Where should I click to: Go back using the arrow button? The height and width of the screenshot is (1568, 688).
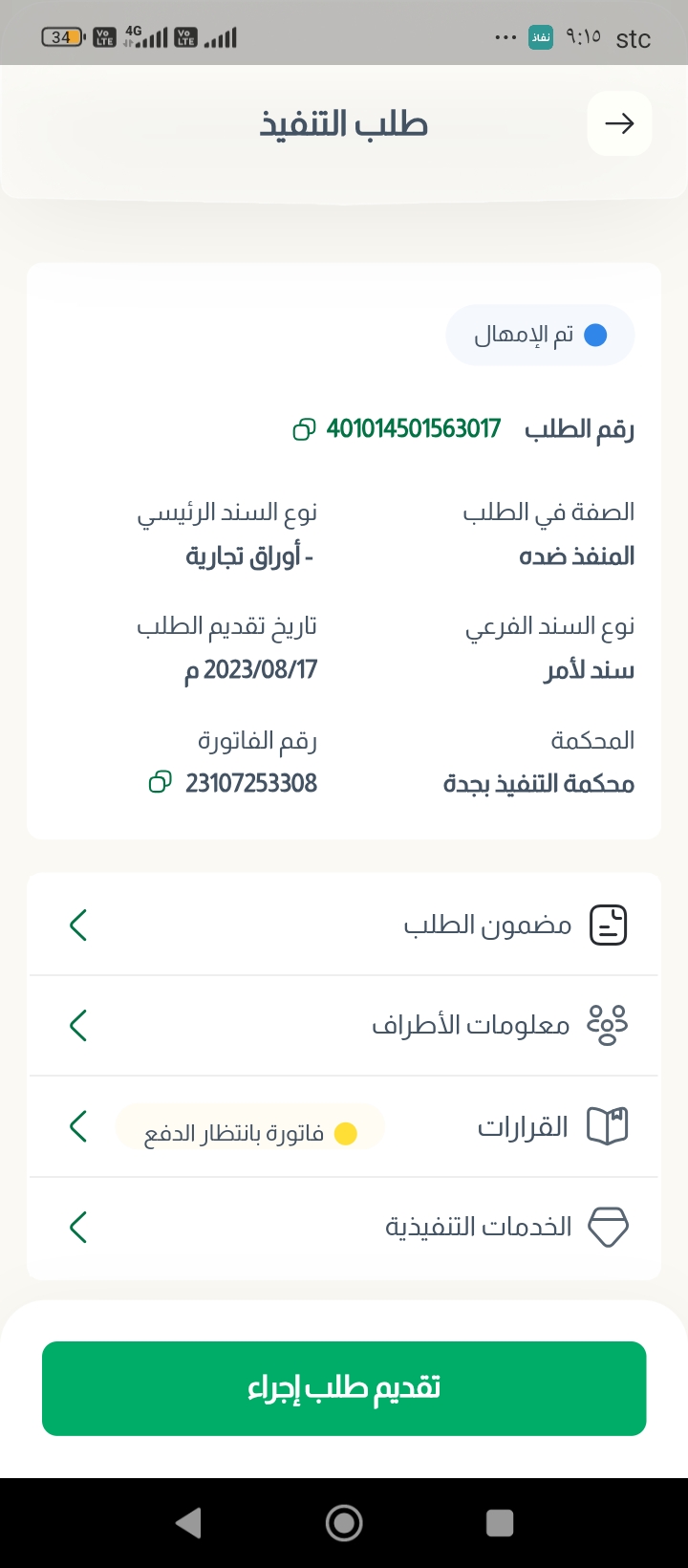coord(619,123)
